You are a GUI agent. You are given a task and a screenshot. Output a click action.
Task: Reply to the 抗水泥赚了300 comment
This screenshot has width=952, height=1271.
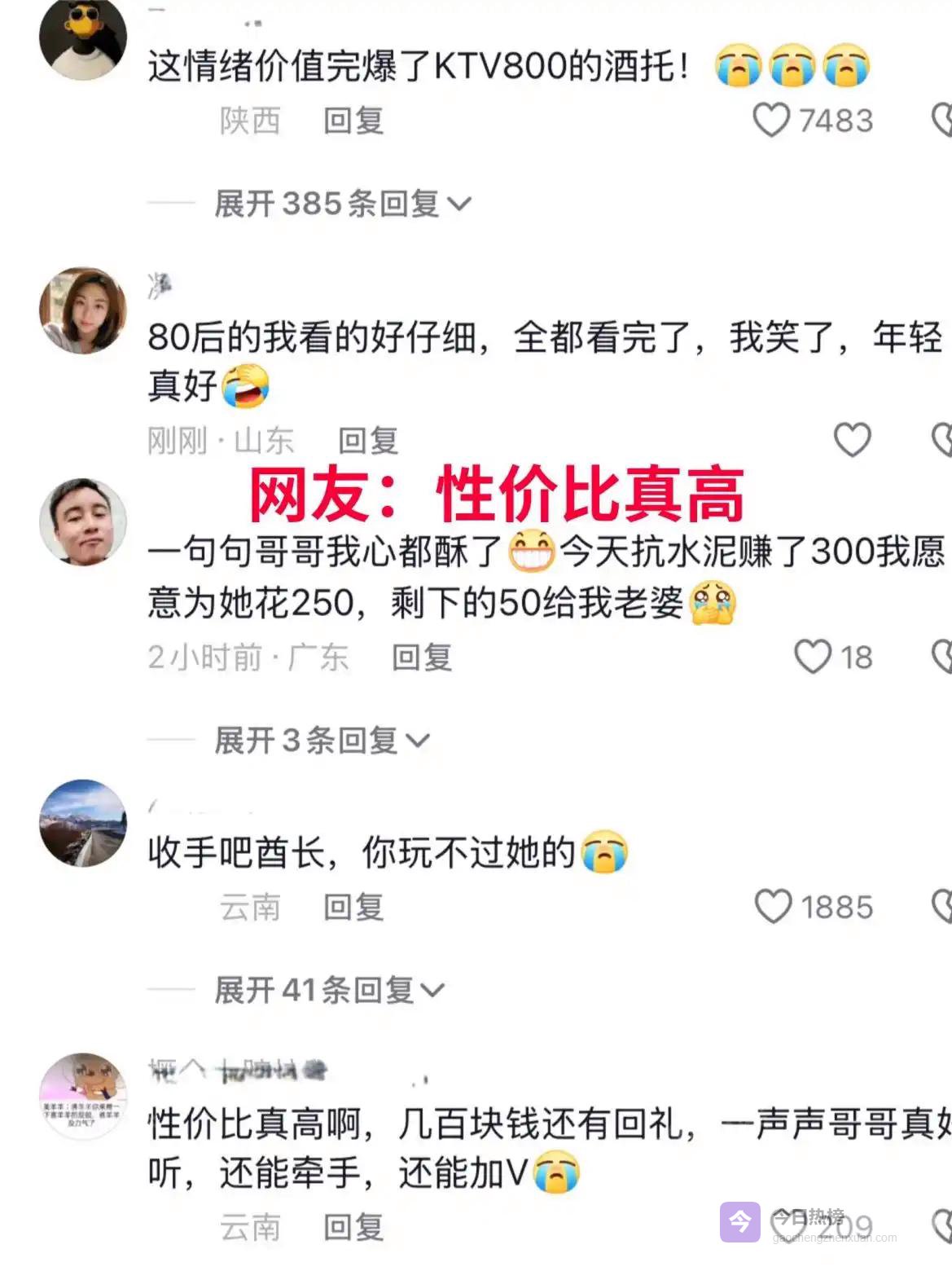[x=422, y=657]
